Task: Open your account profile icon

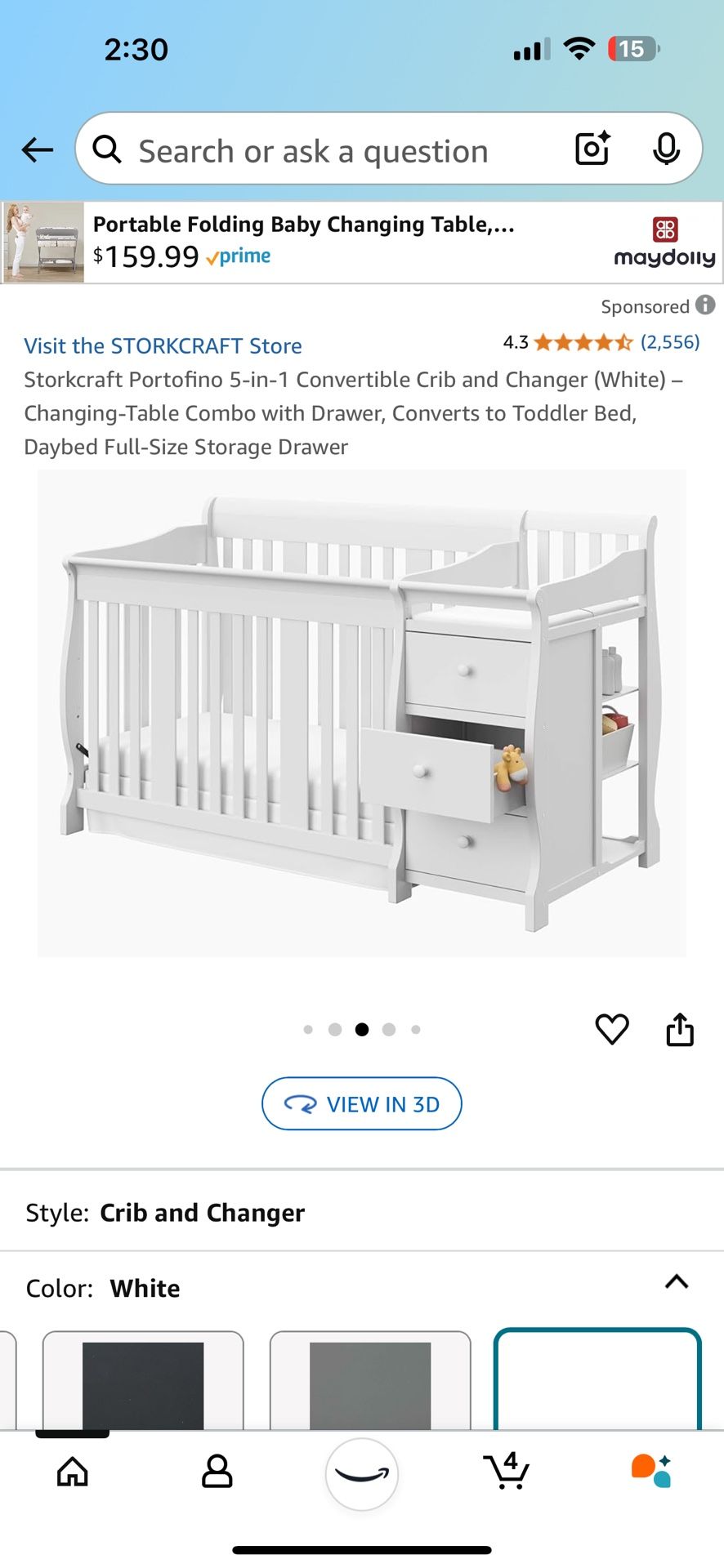Action: tap(217, 1474)
